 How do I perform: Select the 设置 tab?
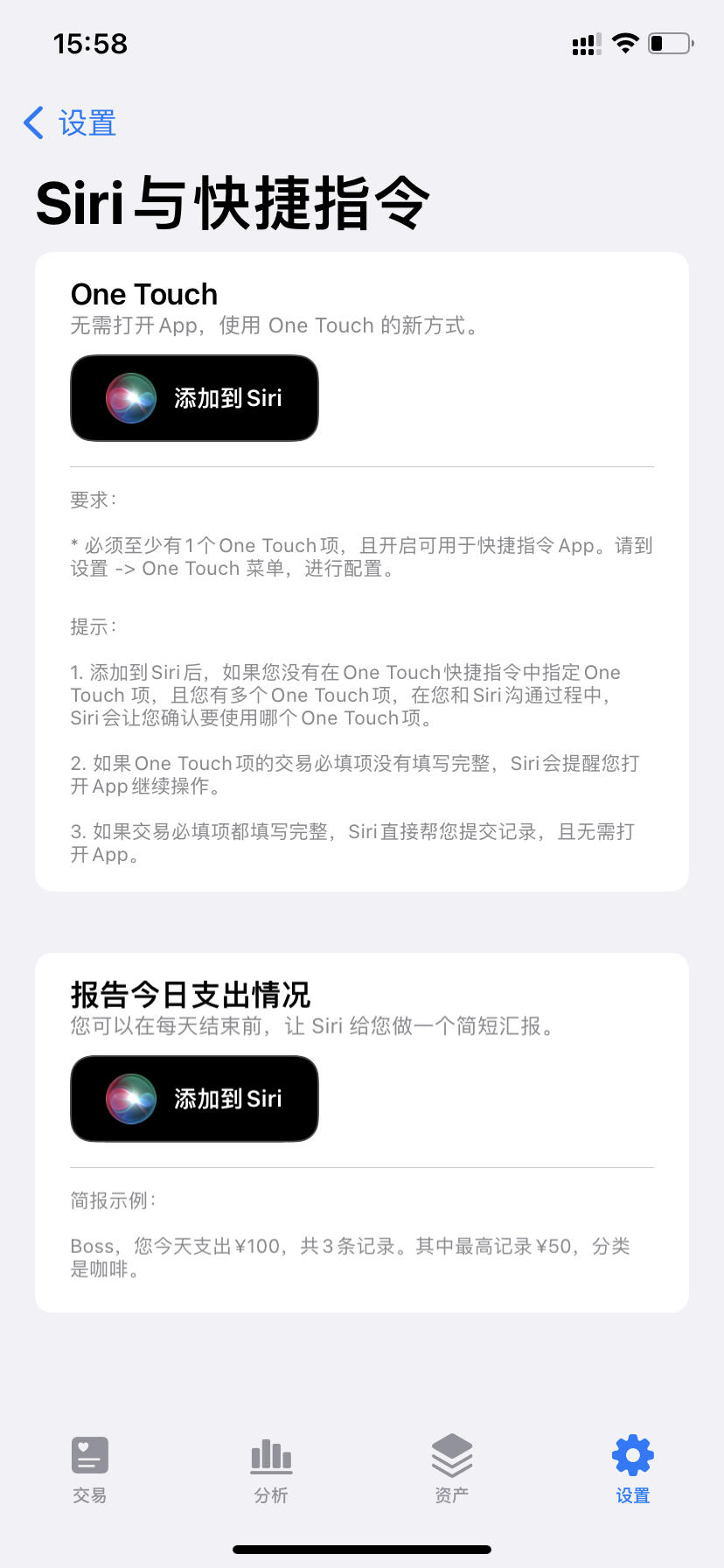click(632, 1470)
